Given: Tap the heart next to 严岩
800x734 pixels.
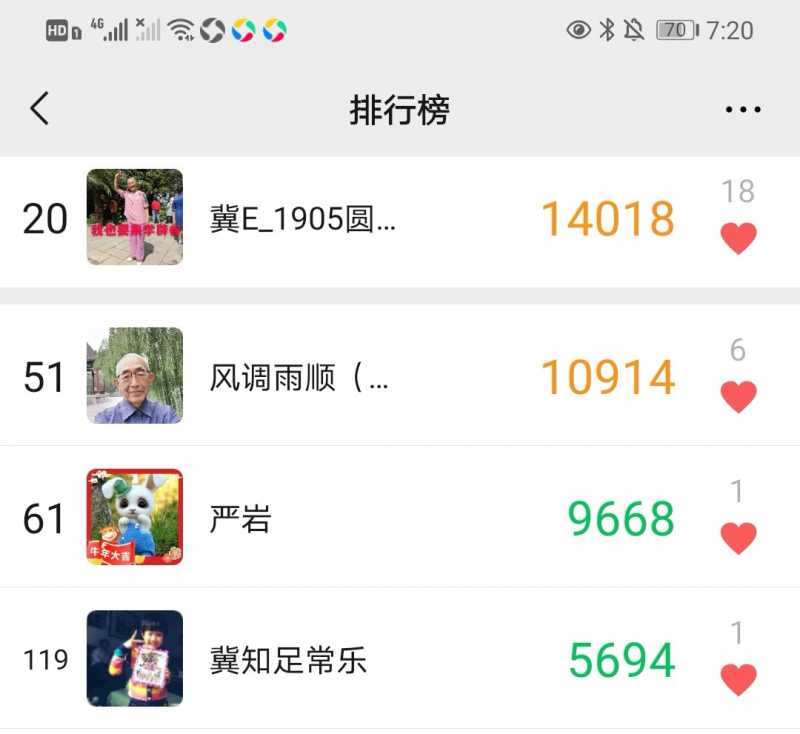Looking at the screenshot, I should pyautogui.click(x=738, y=538).
